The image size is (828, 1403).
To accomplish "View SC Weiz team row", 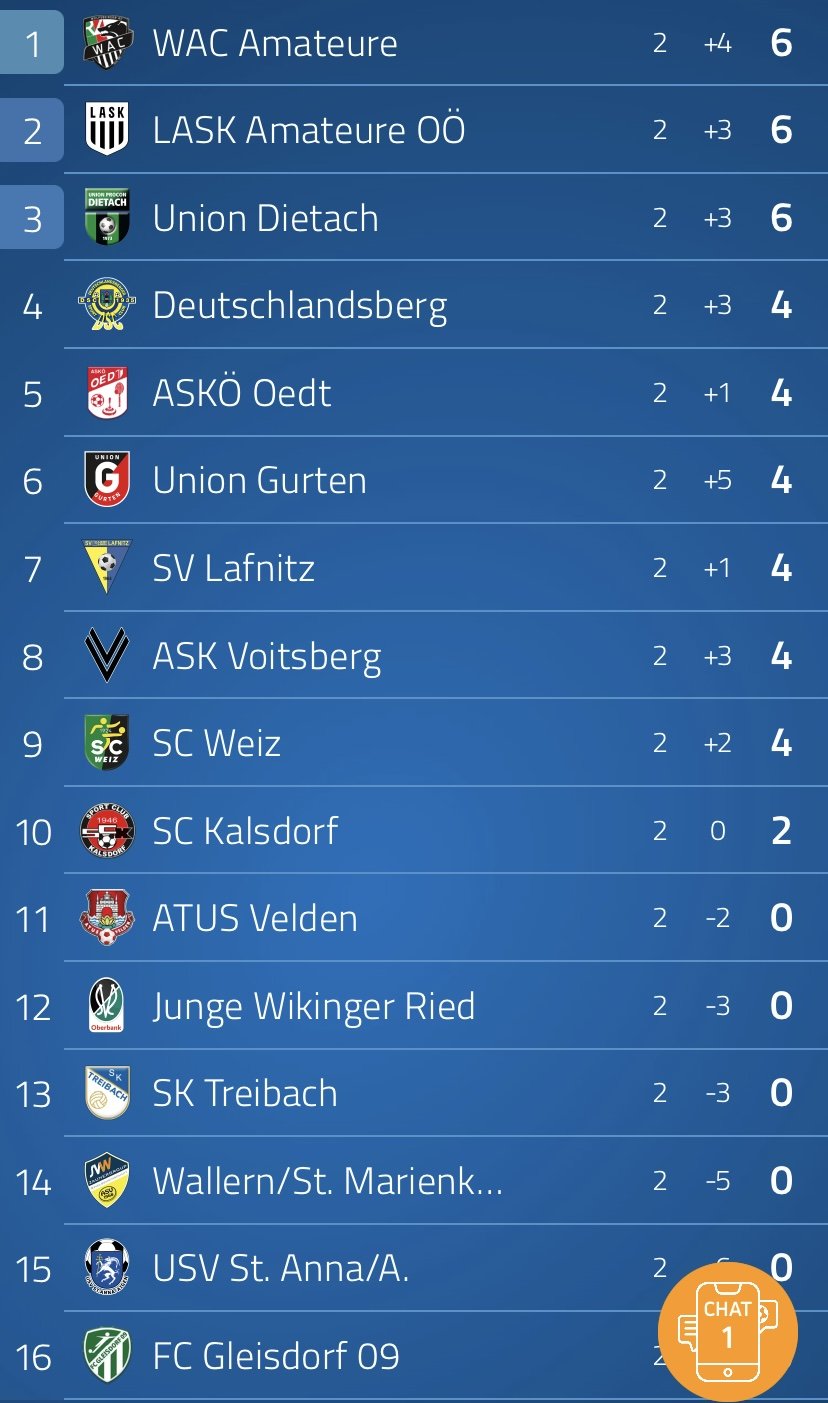I will (x=414, y=743).
